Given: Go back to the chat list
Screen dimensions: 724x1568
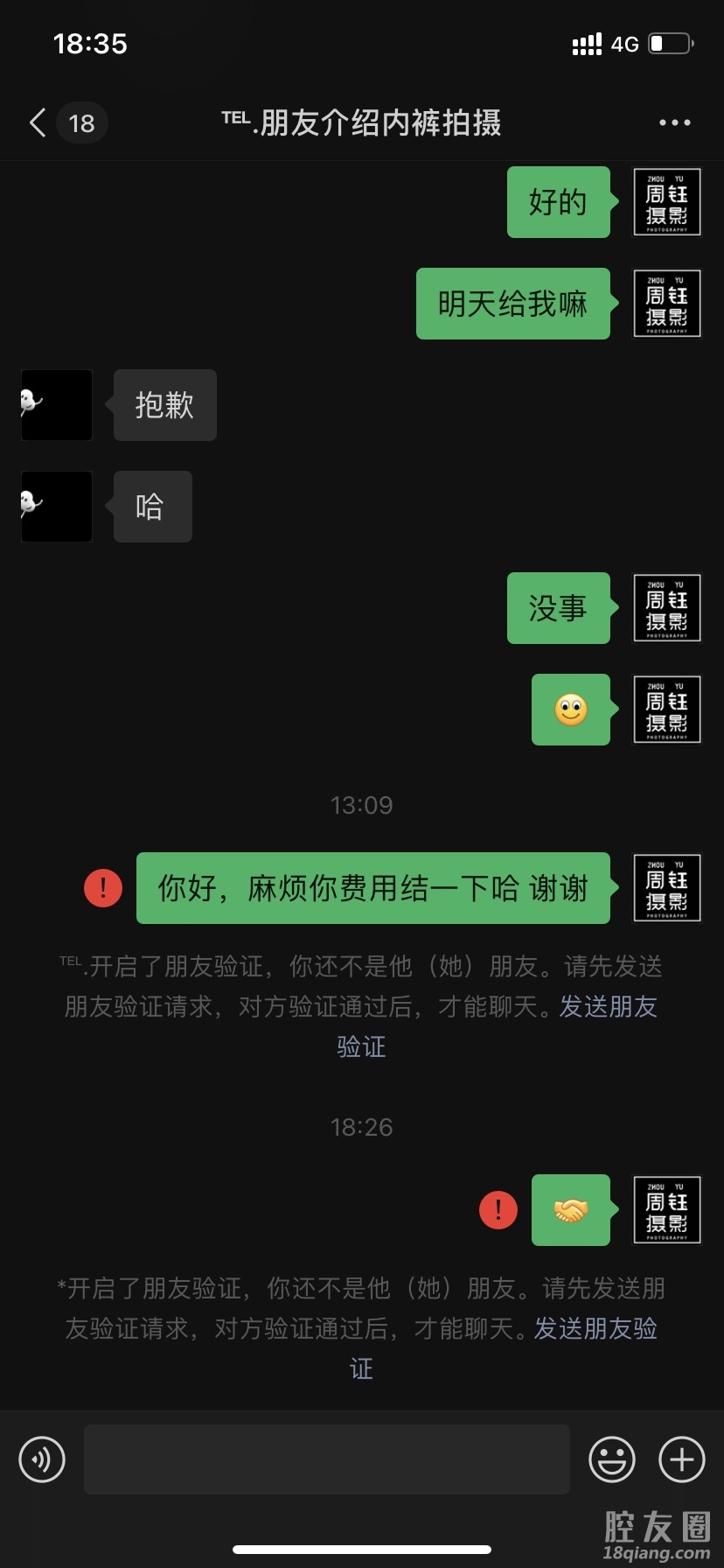Looking at the screenshot, I should click(x=38, y=123).
